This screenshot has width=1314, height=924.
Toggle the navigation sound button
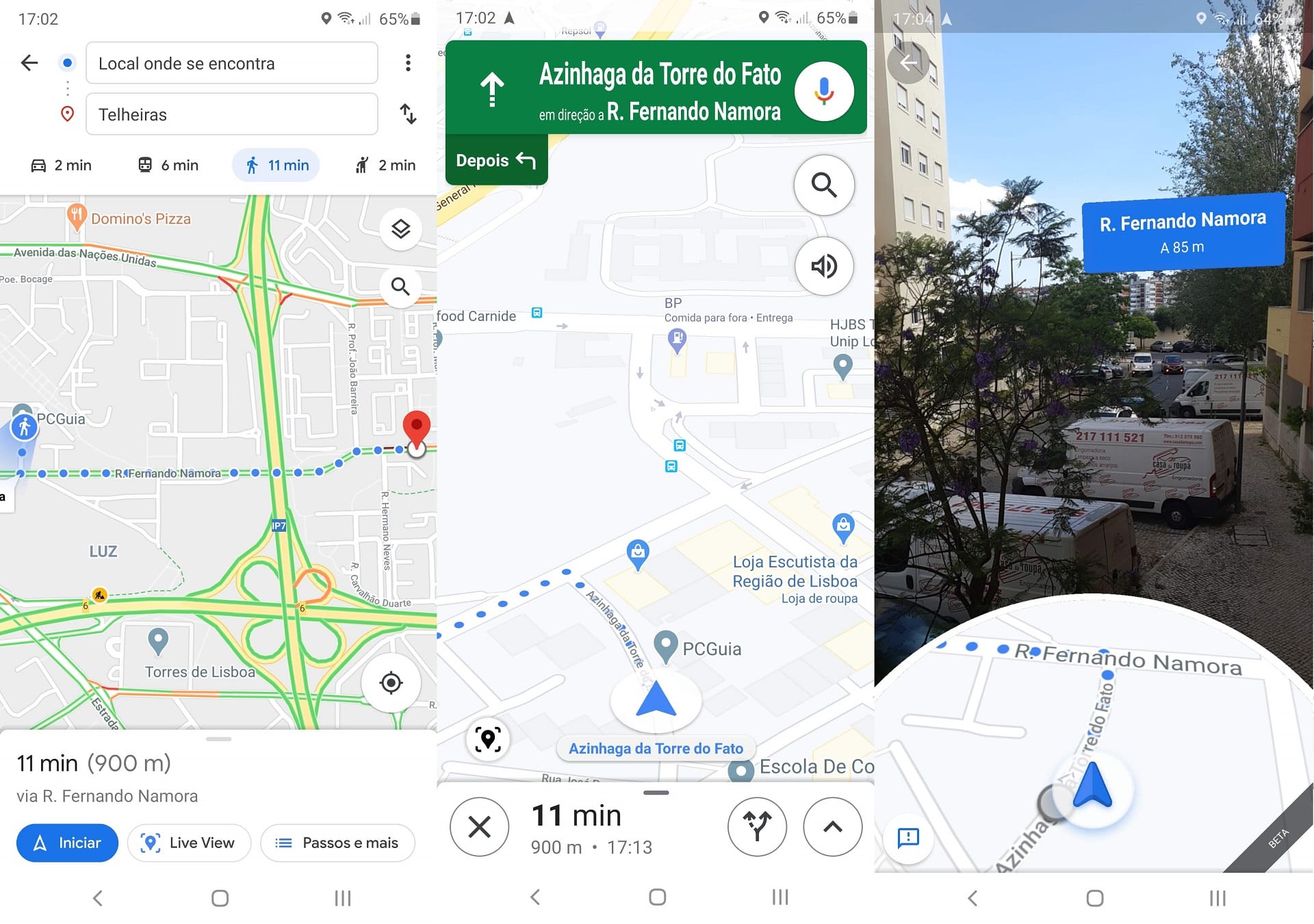pos(824,266)
